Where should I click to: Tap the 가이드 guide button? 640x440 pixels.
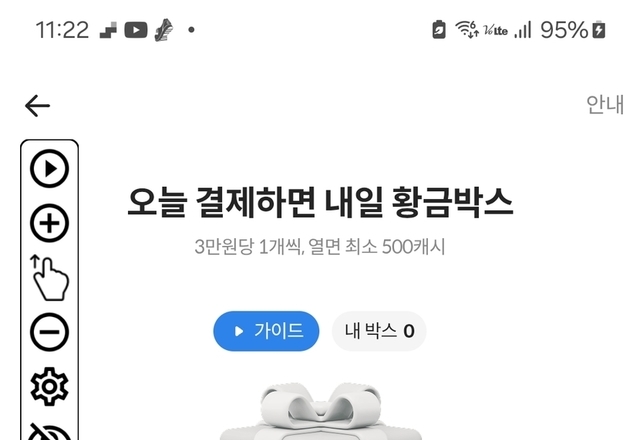[266, 331]
